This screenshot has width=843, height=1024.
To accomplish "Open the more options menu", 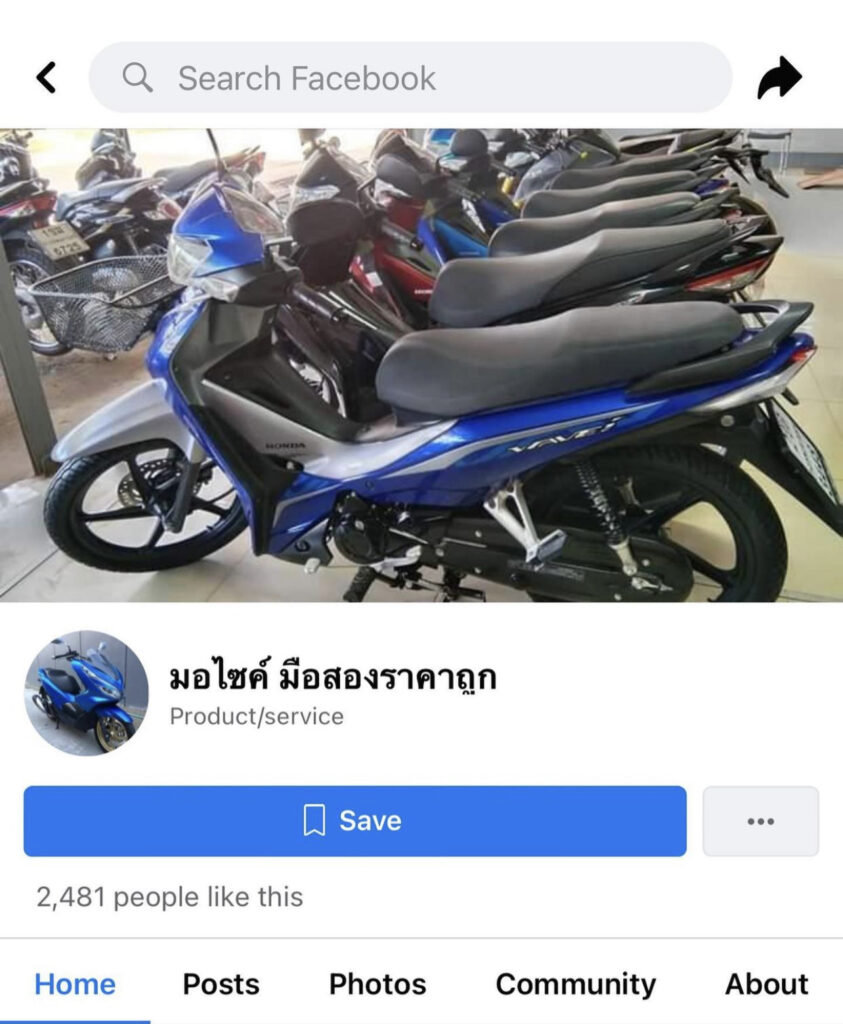I will pos(760,821).
